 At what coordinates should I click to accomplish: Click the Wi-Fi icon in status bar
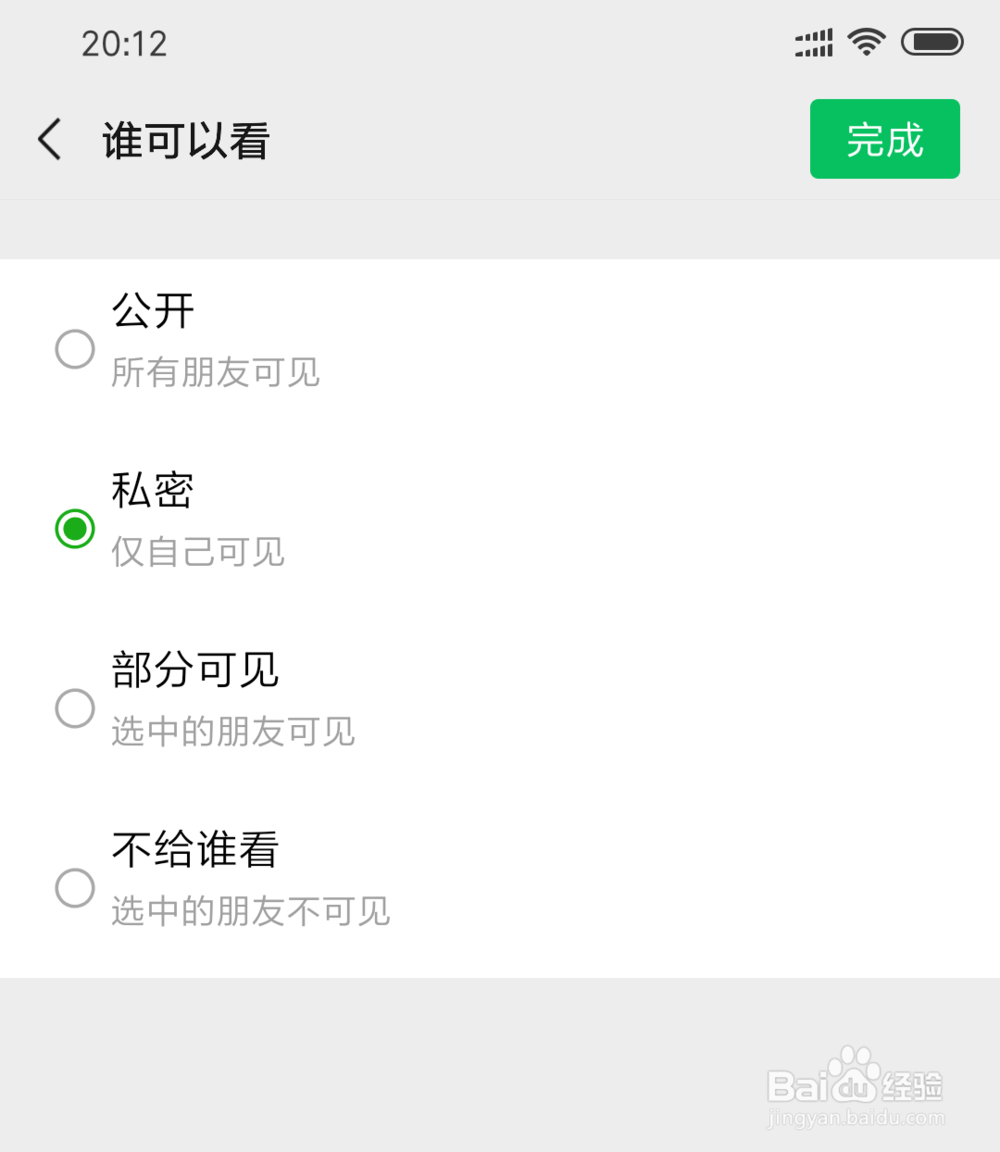click(866, 42)
